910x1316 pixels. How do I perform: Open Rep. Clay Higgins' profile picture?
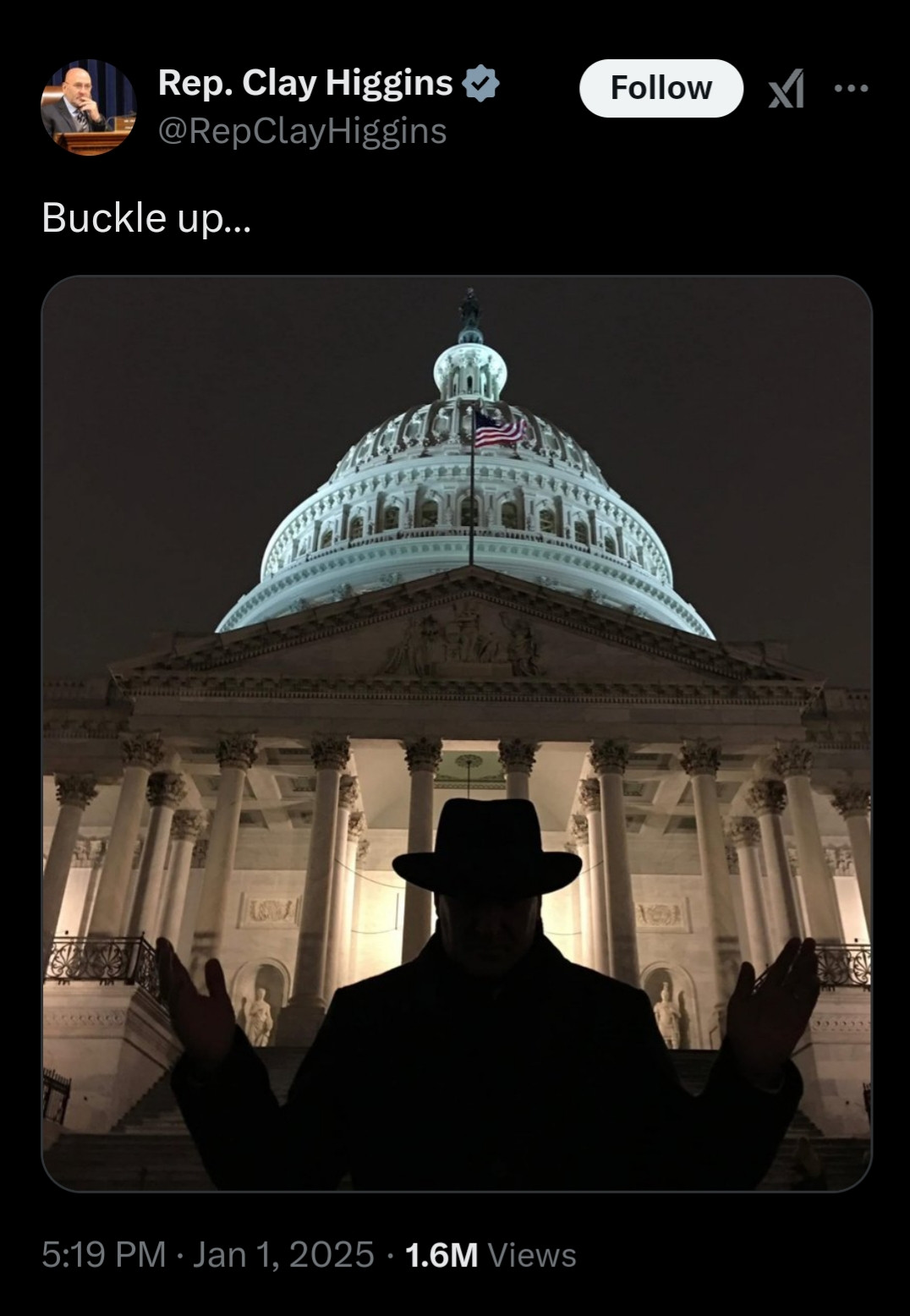tap(88, 107)
